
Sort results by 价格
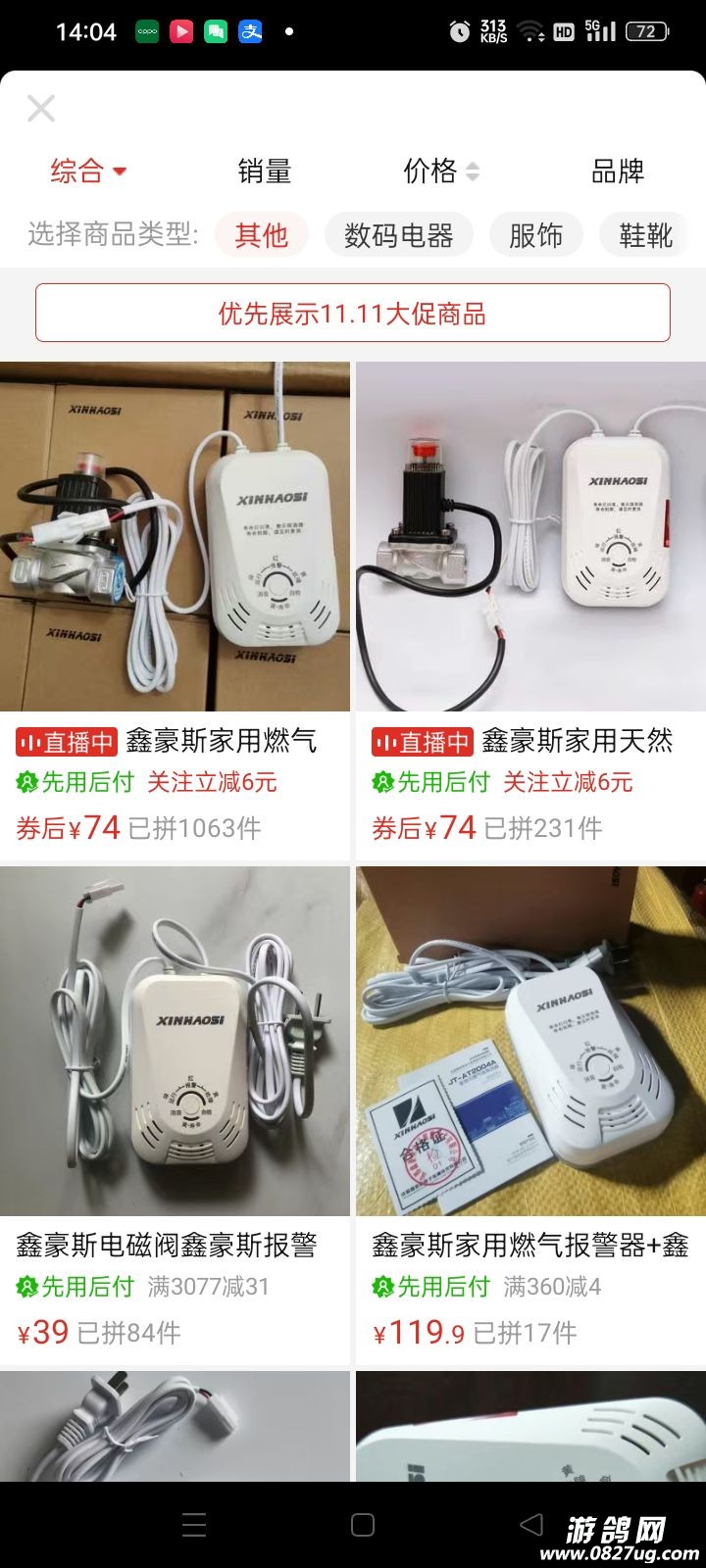(440, 171)
